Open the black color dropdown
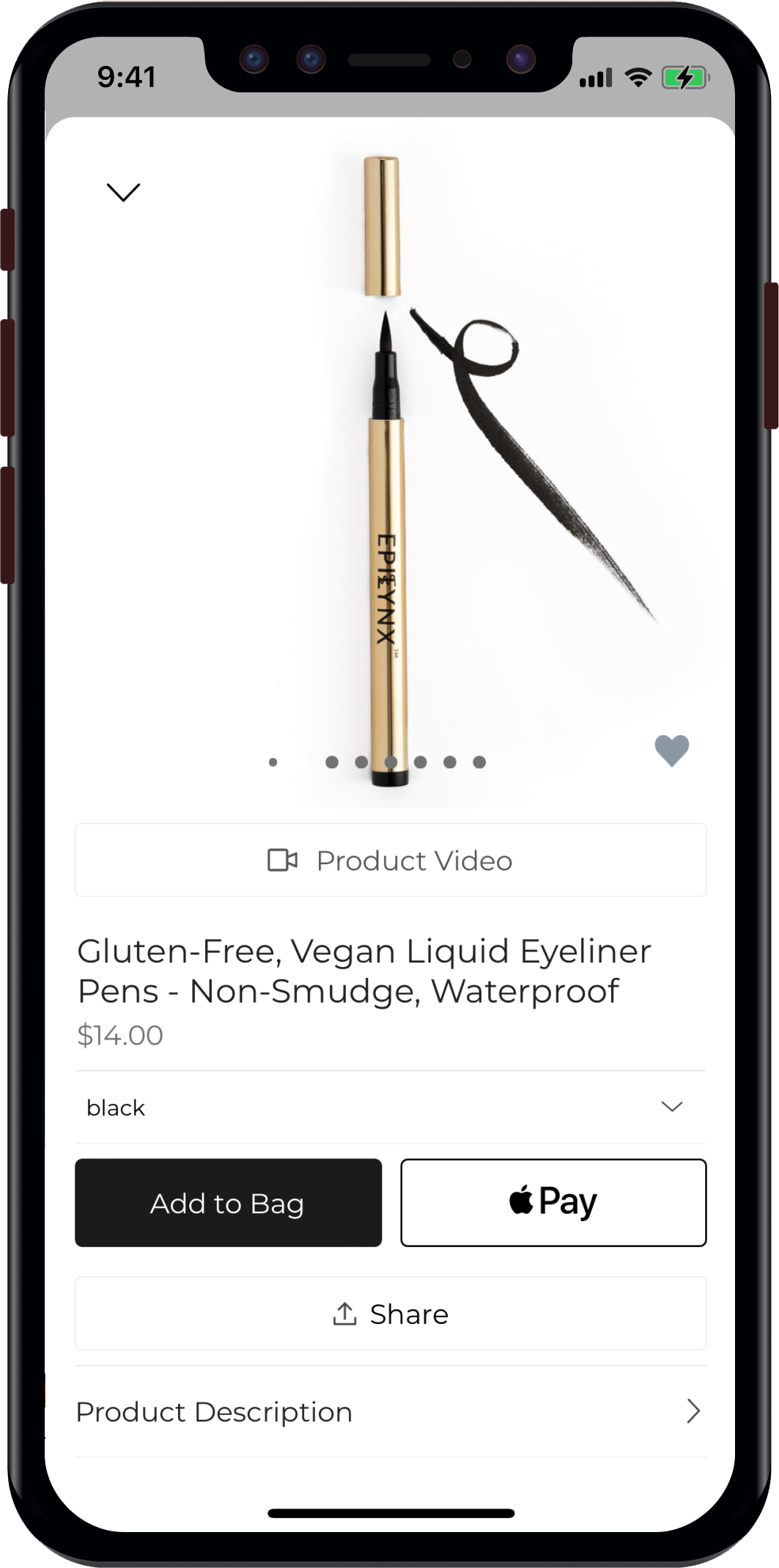This screenshot has height=1568, width=779. pyautogui.click(x=391, y=1107)
